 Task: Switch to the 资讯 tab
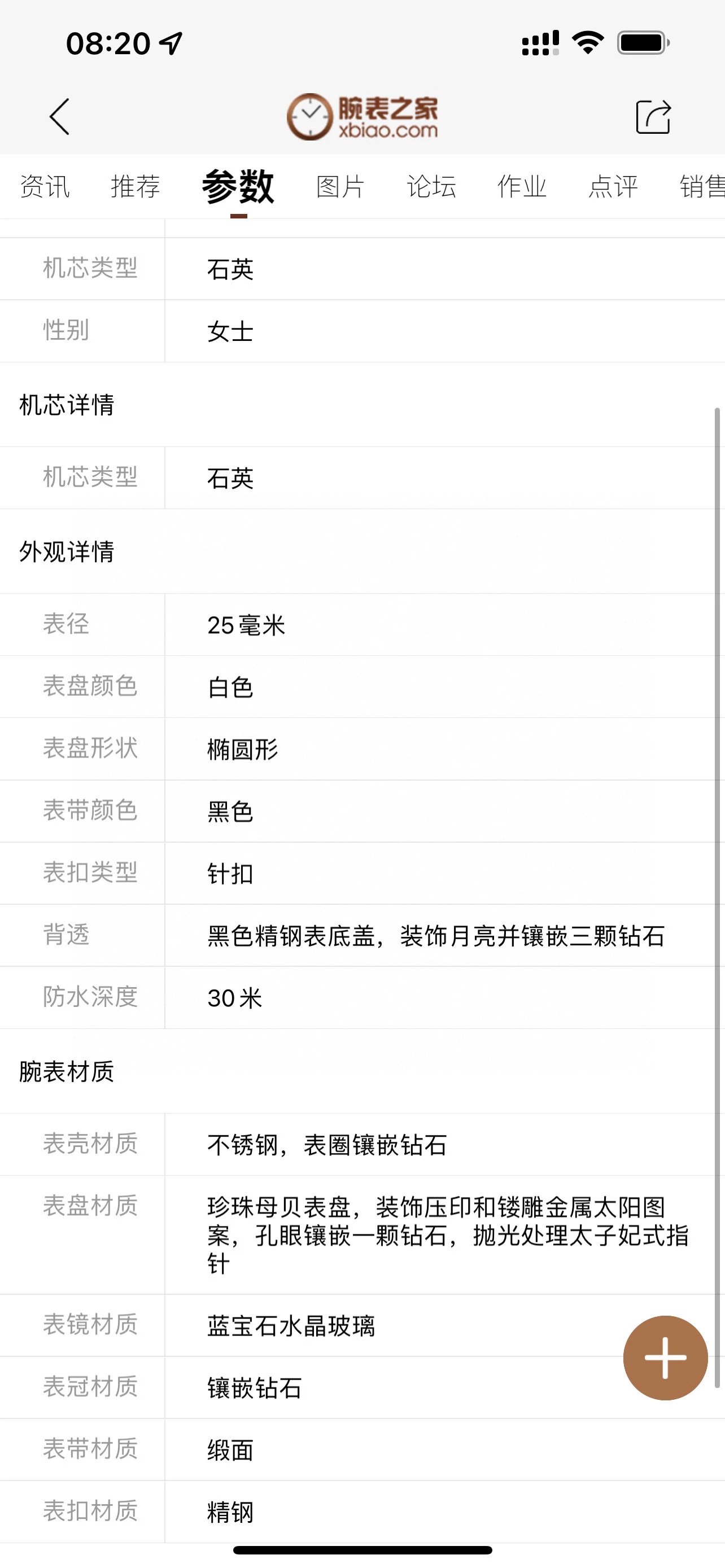pyautogui.click(x=45, y=186)
